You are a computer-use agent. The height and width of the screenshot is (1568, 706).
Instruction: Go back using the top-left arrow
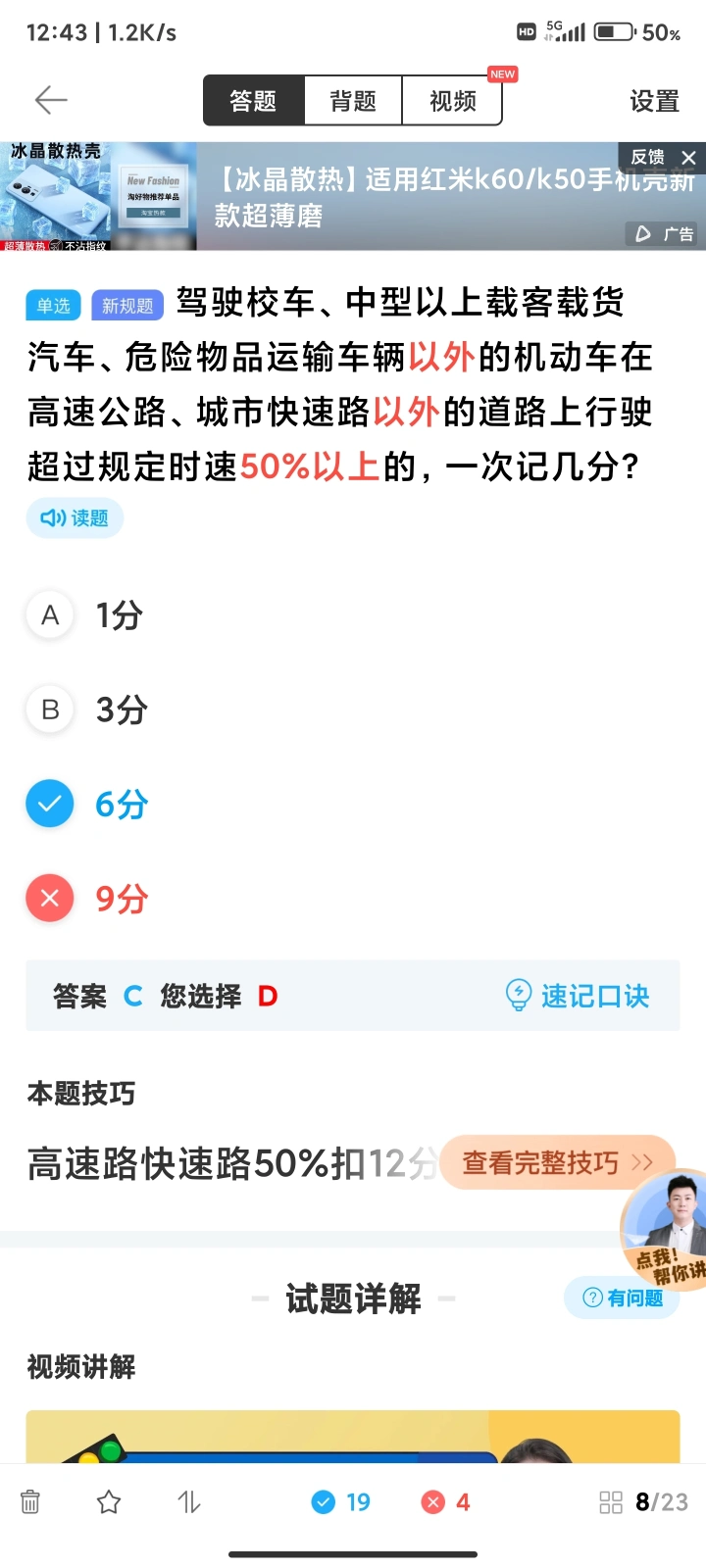click(51, 100)
